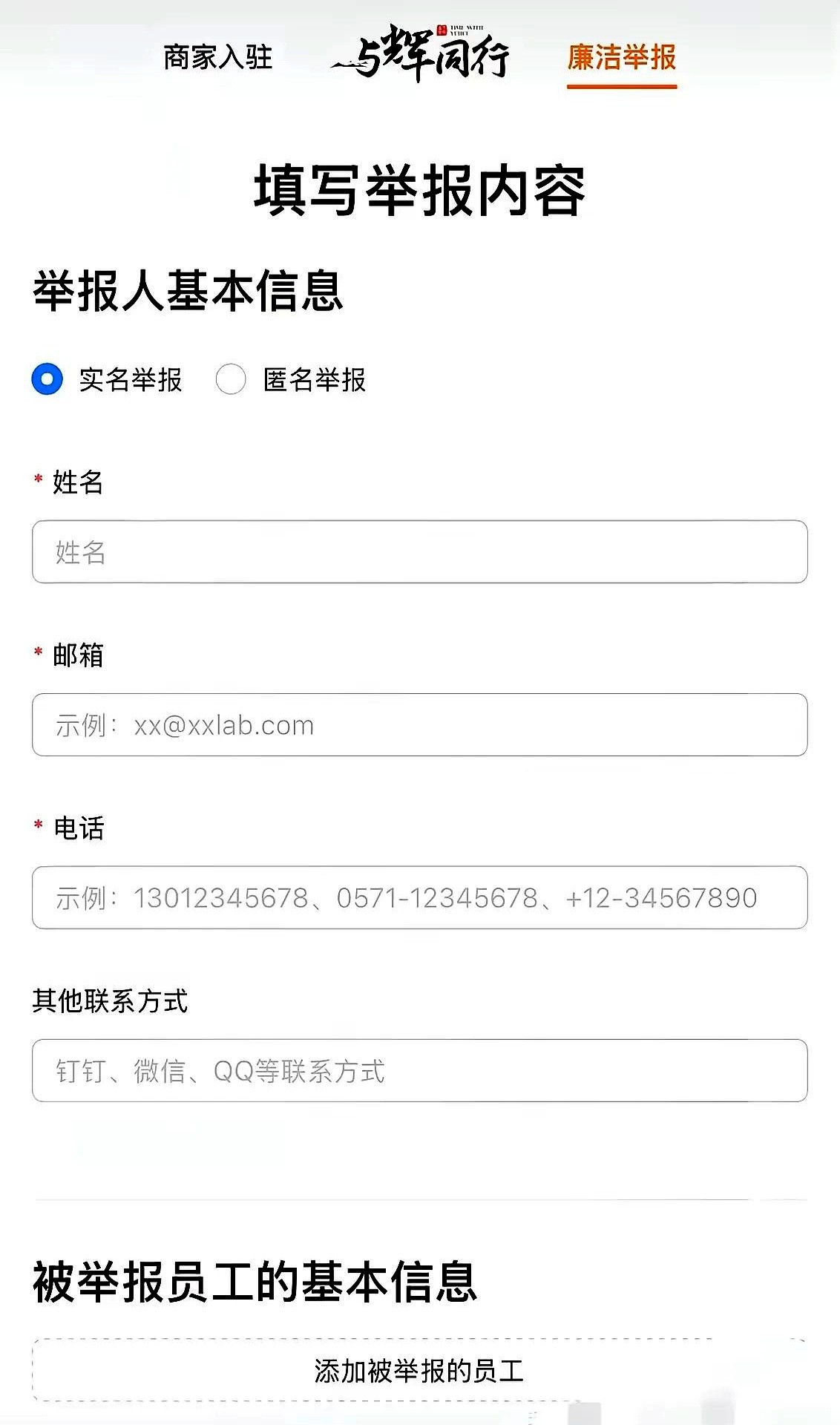Select the 实名举报 option

[x=47, y=379]
